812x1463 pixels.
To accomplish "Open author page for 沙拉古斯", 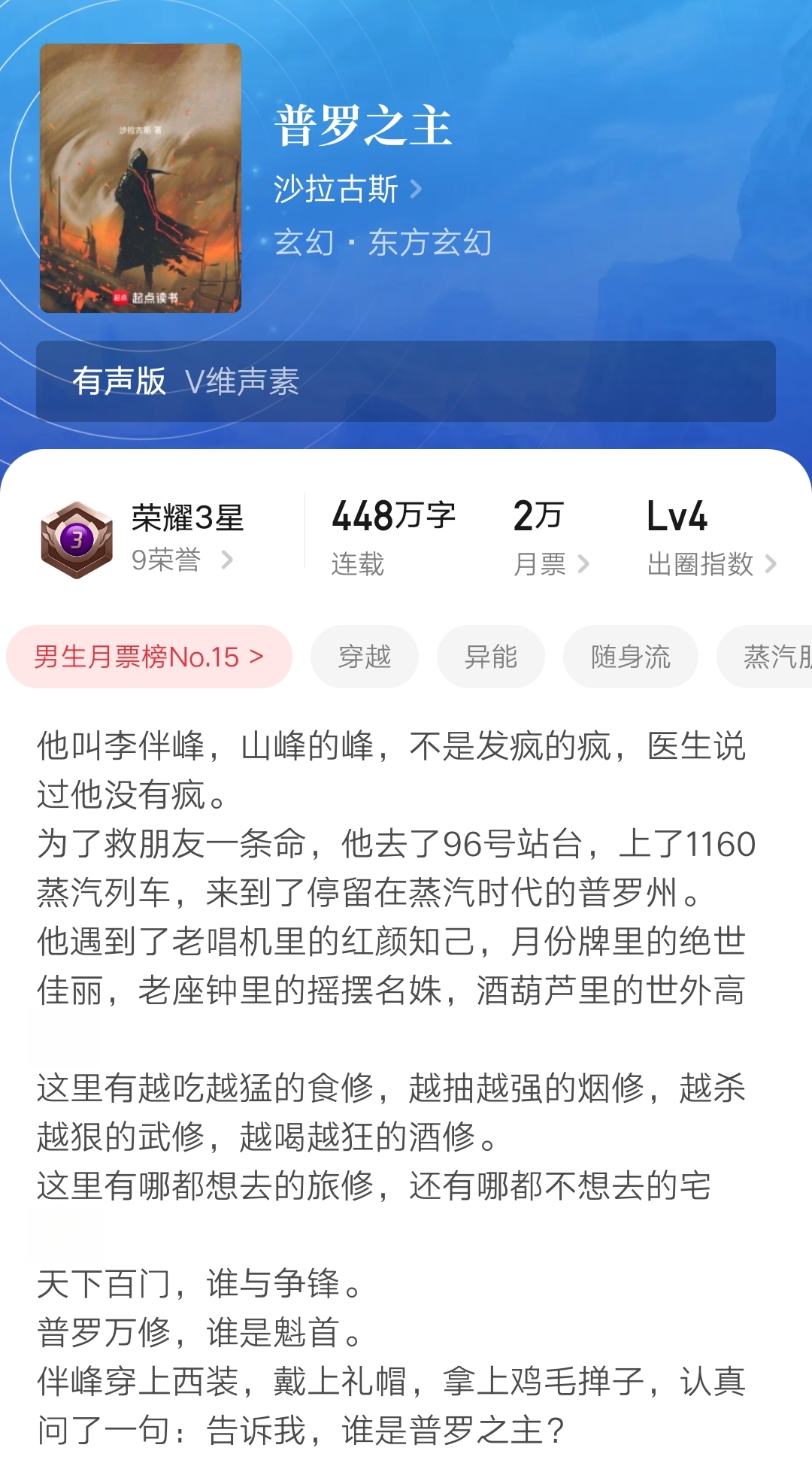I will (347, 189).
